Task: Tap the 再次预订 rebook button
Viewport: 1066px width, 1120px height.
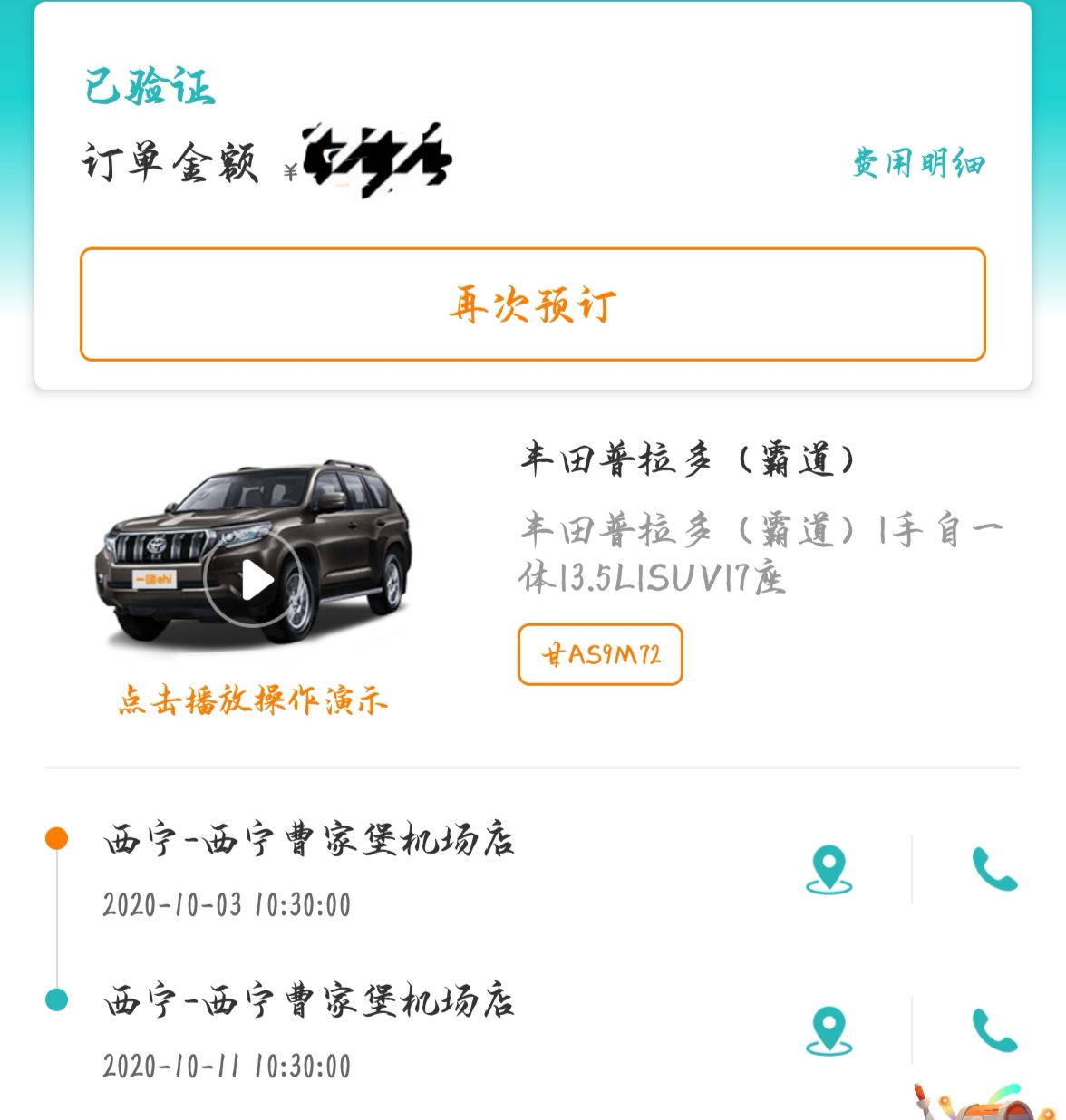Action: click(x=532, y=304)
